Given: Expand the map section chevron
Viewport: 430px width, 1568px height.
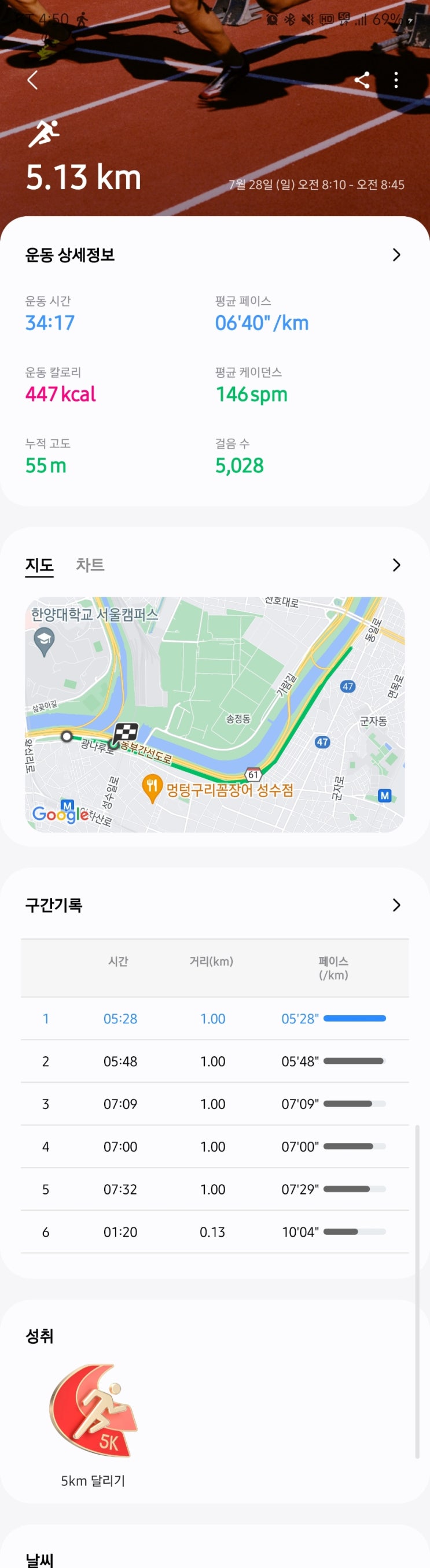Looking at the screenshot, I should pyautogui.click(x=396, y=565).
